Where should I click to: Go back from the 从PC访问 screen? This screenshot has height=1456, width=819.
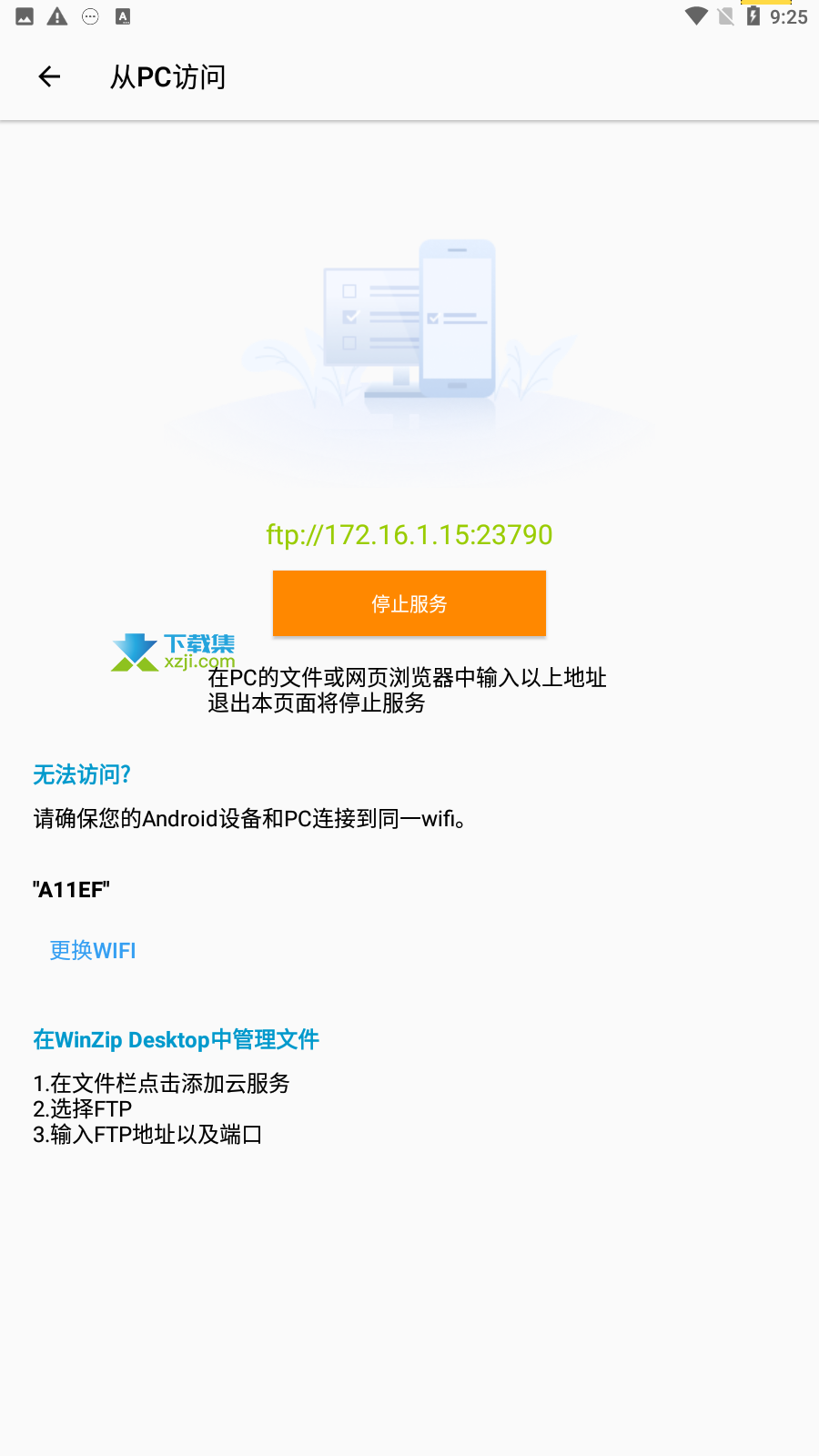click(49, 77)
